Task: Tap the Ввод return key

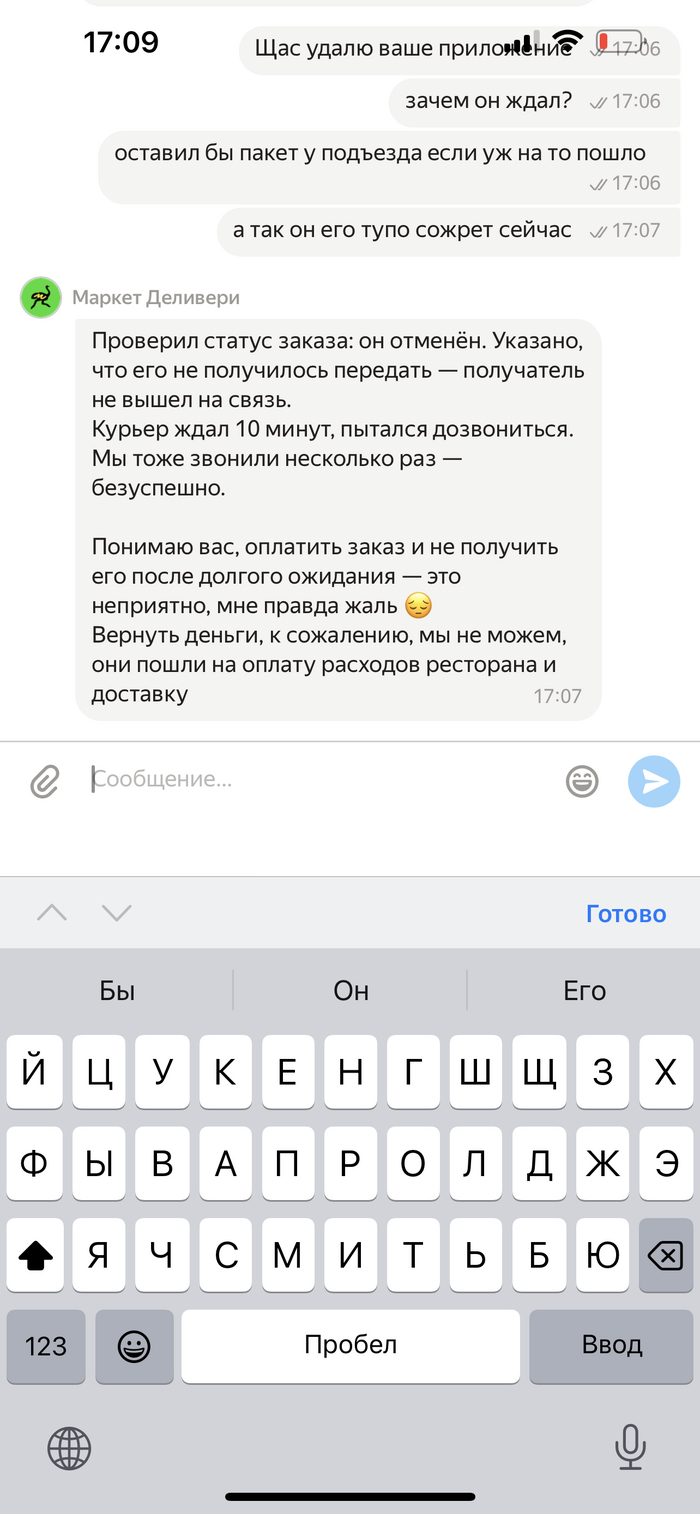Action: 611,1346
